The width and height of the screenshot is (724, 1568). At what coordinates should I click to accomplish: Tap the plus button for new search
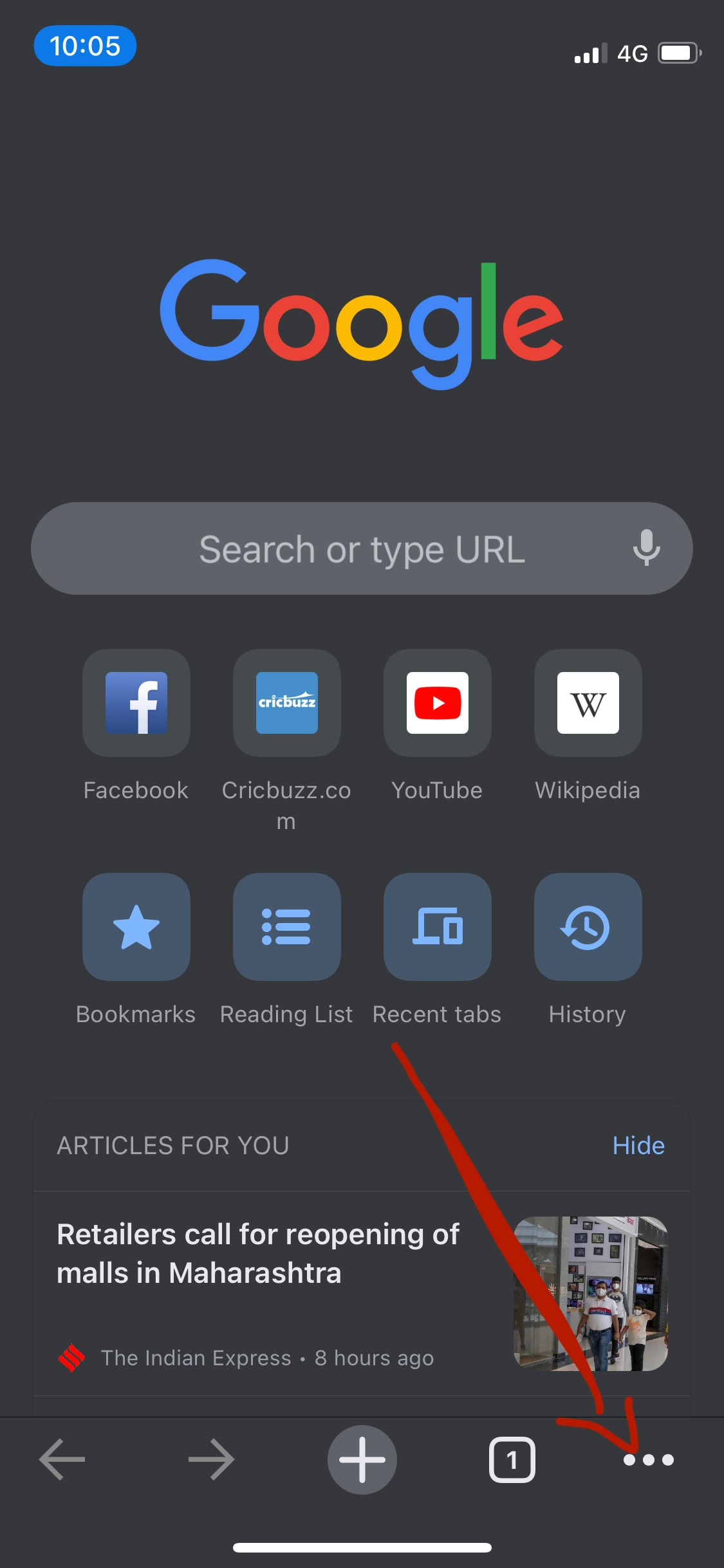[x=362, y=1460]
